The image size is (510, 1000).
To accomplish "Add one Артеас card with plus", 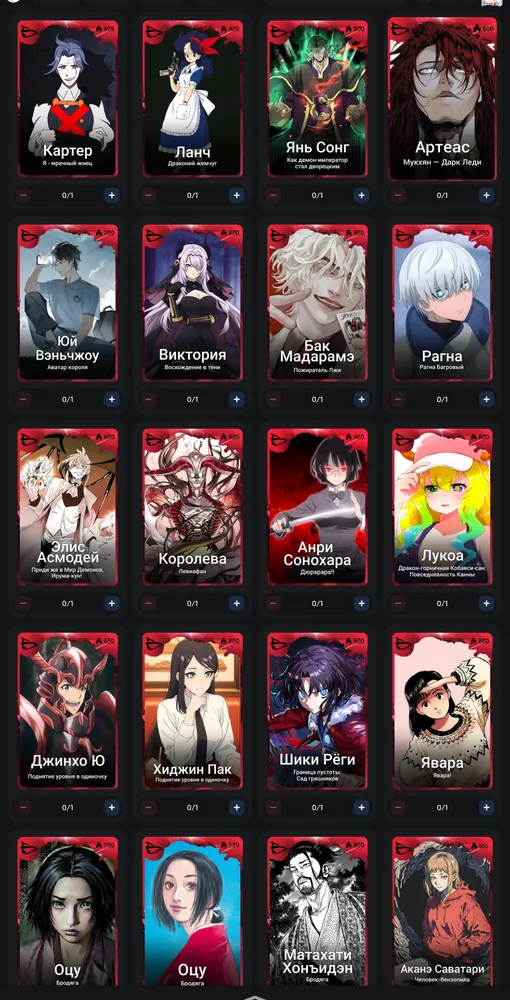I will coord(486,195).
